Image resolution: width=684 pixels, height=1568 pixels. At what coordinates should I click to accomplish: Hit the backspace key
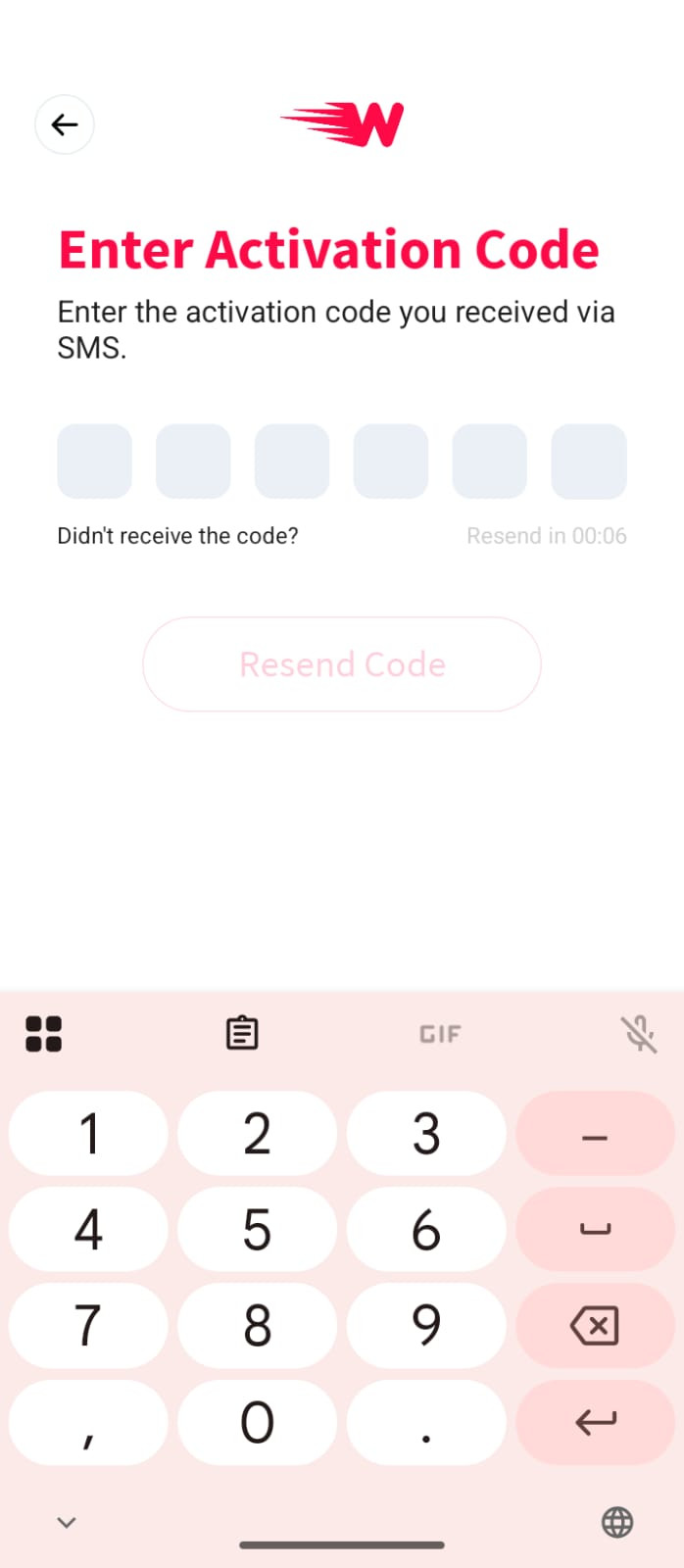(595, 1326)
